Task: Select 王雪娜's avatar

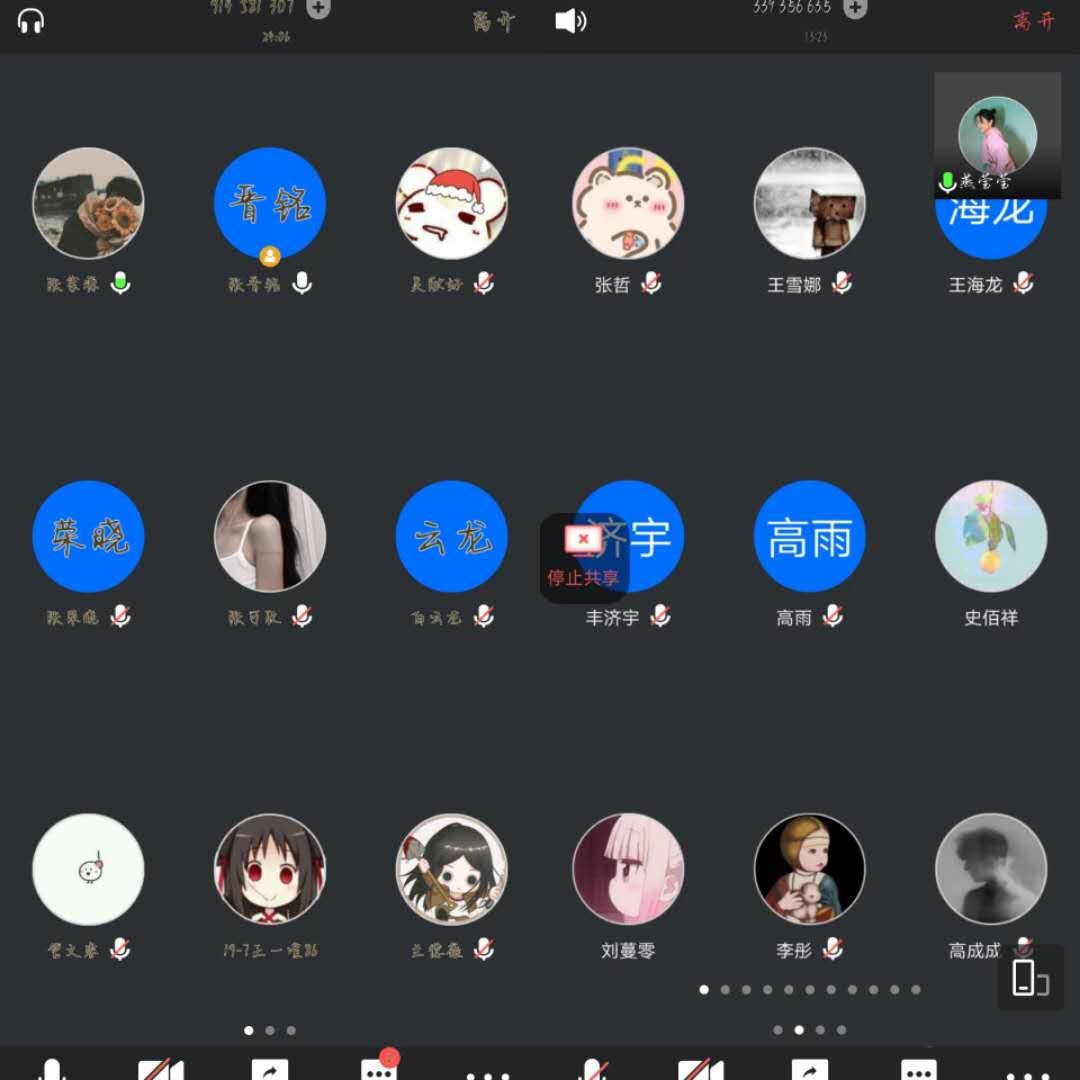Action: (809, 203)
